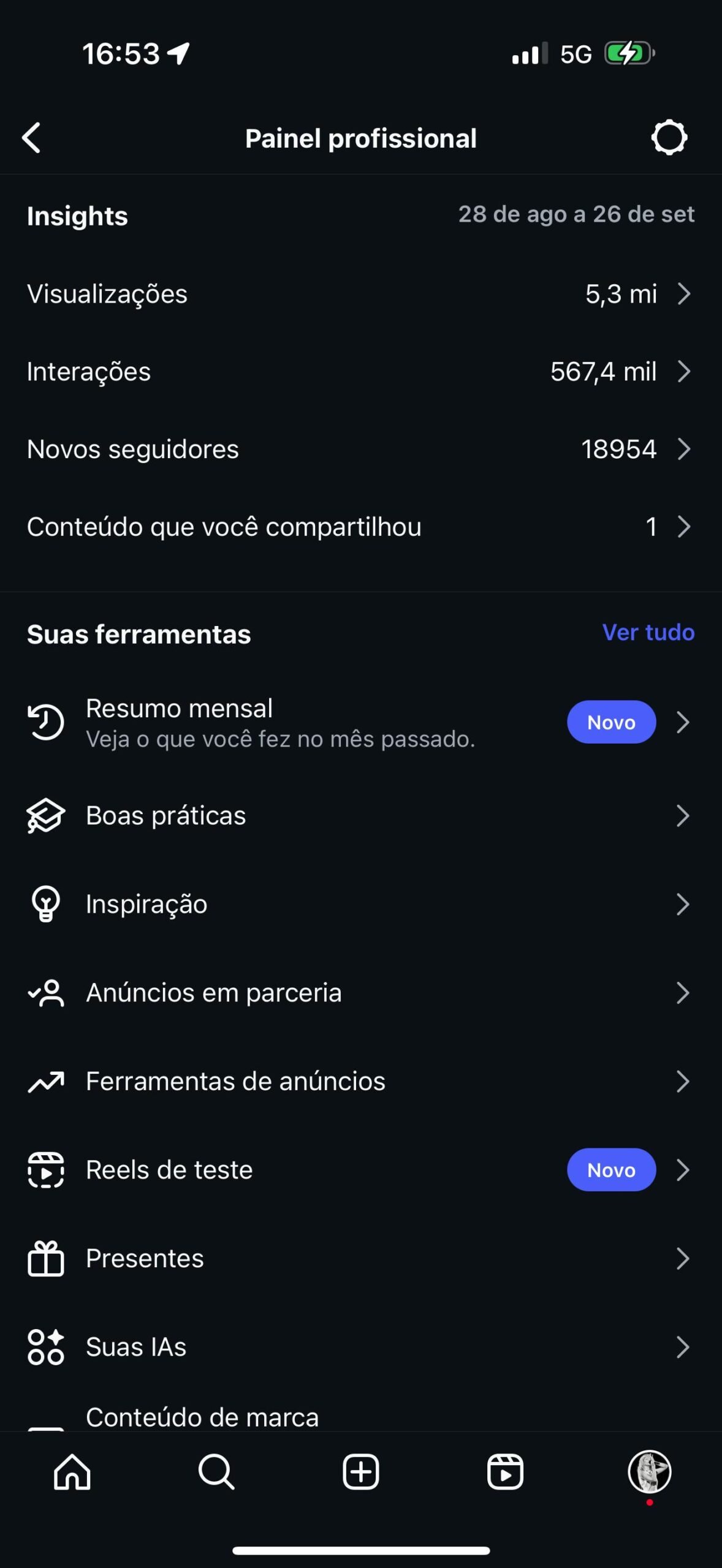Open Anúncios em parceria
Screen dimensions: 722x1568
click(x=360, y=993)
